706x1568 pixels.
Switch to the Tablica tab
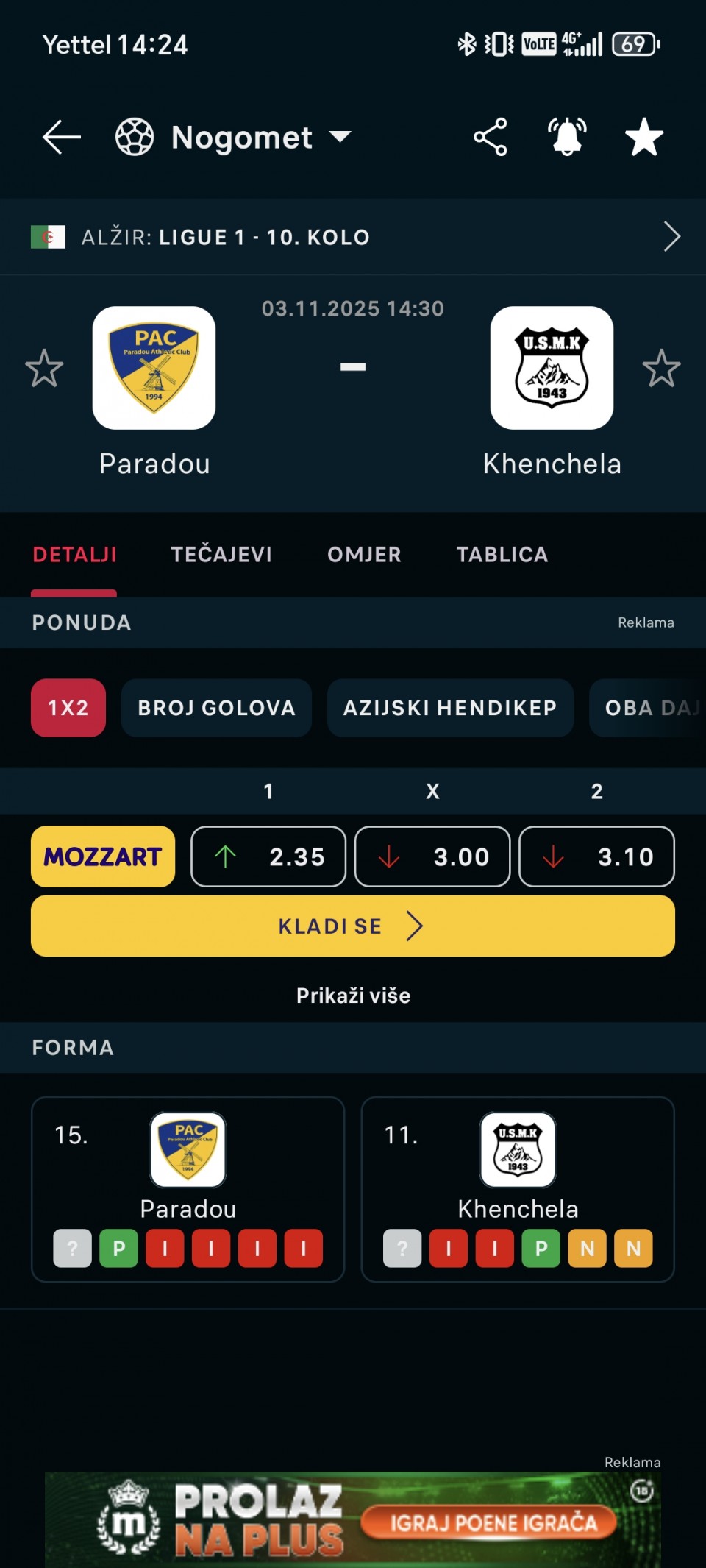click(x=502, y=554)
